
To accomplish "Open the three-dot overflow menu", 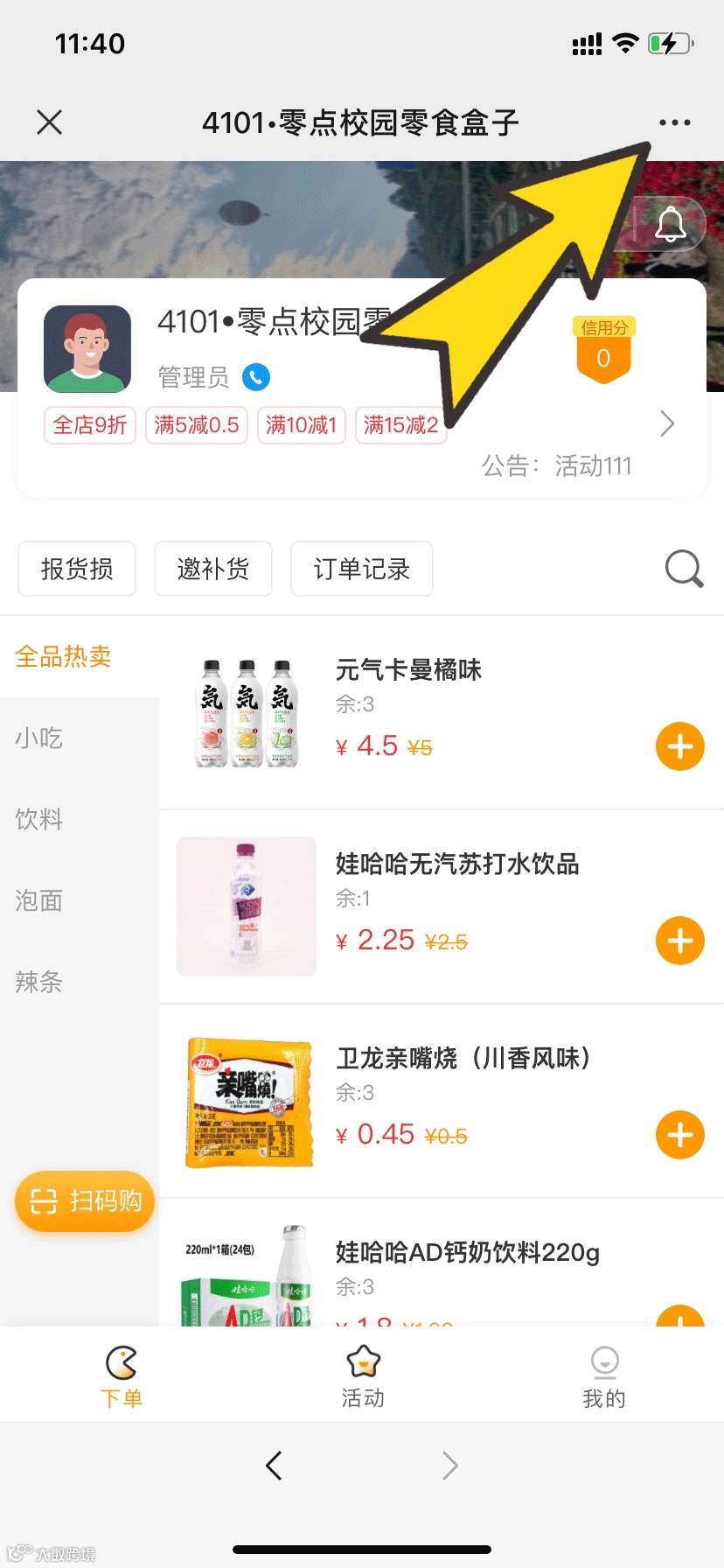I will click(x=674, y=123).
